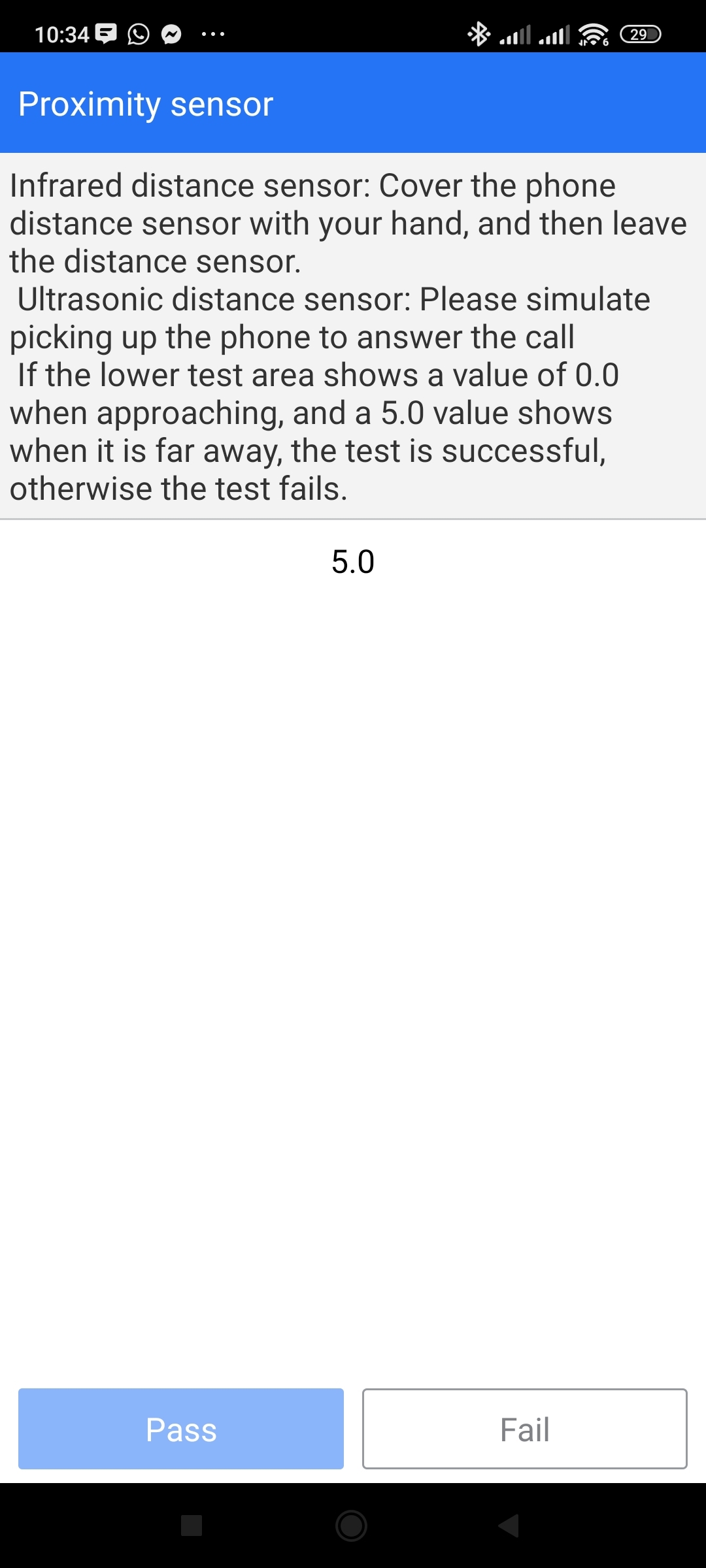Go back using the system back button

(509, 1526)
